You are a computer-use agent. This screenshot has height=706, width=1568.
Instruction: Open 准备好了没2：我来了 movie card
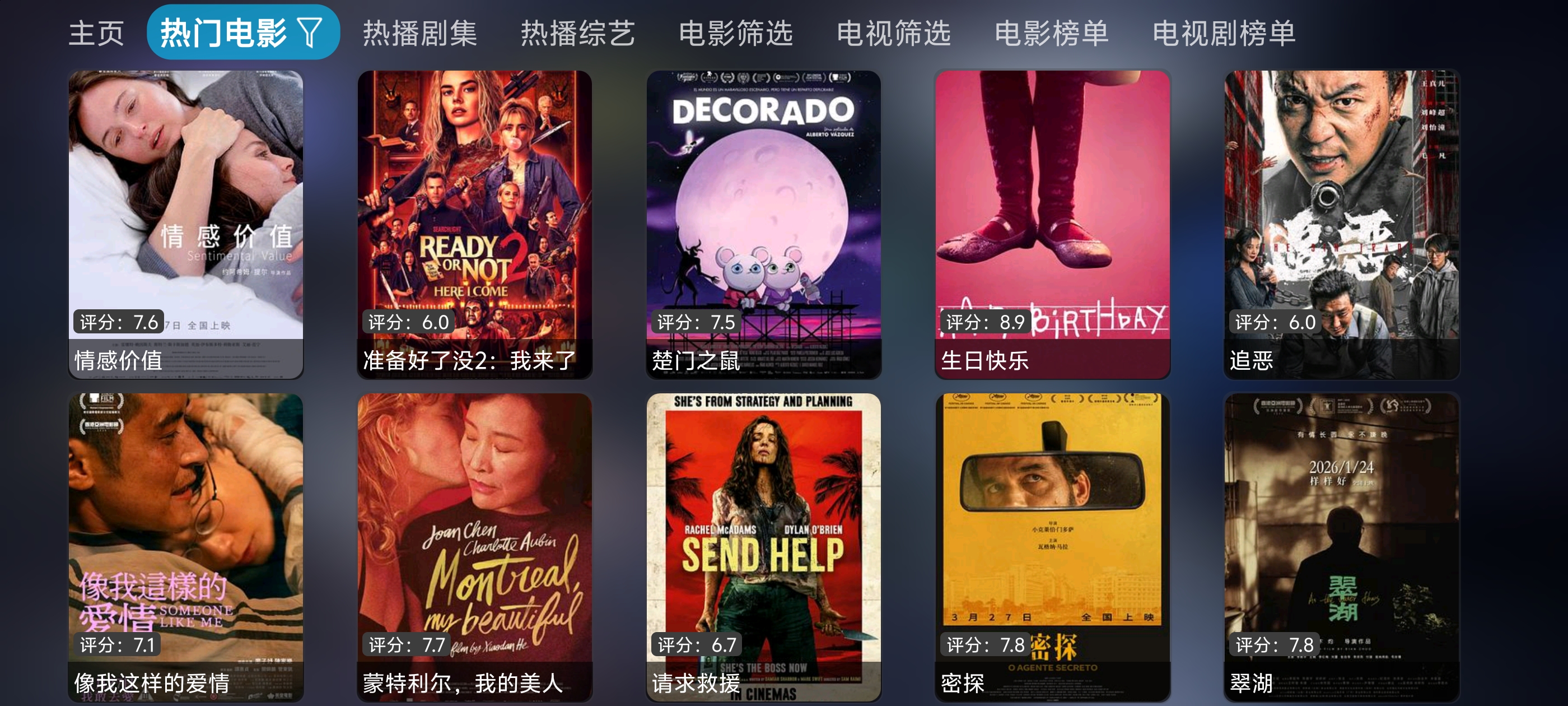click(x=474, y=224)
